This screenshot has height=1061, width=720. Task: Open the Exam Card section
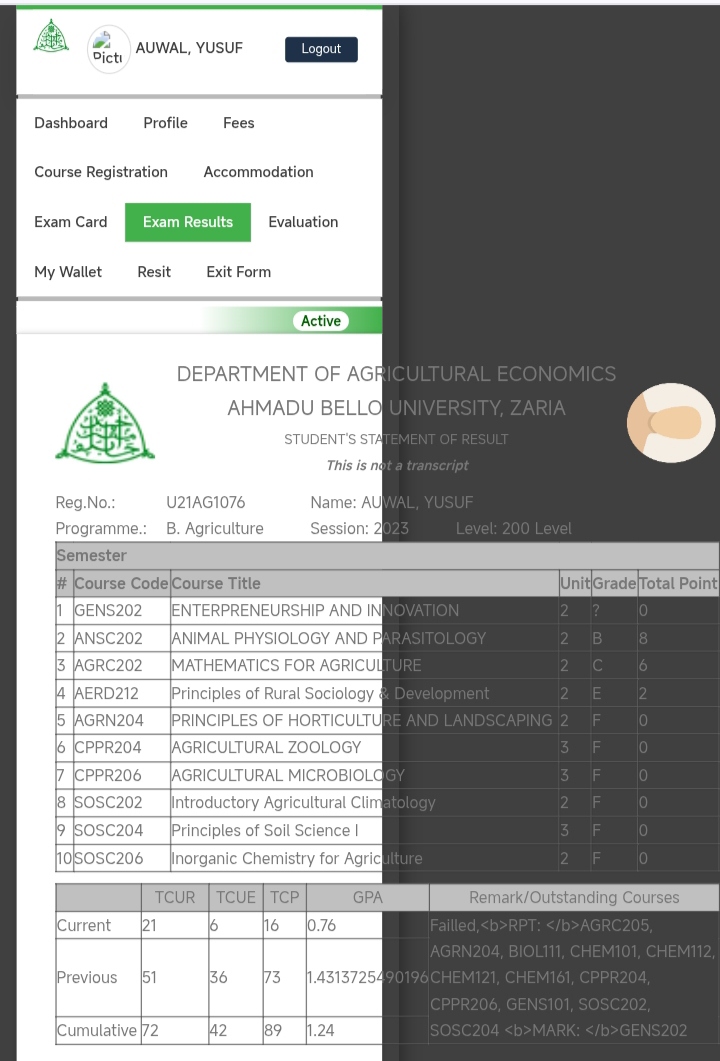71,222
